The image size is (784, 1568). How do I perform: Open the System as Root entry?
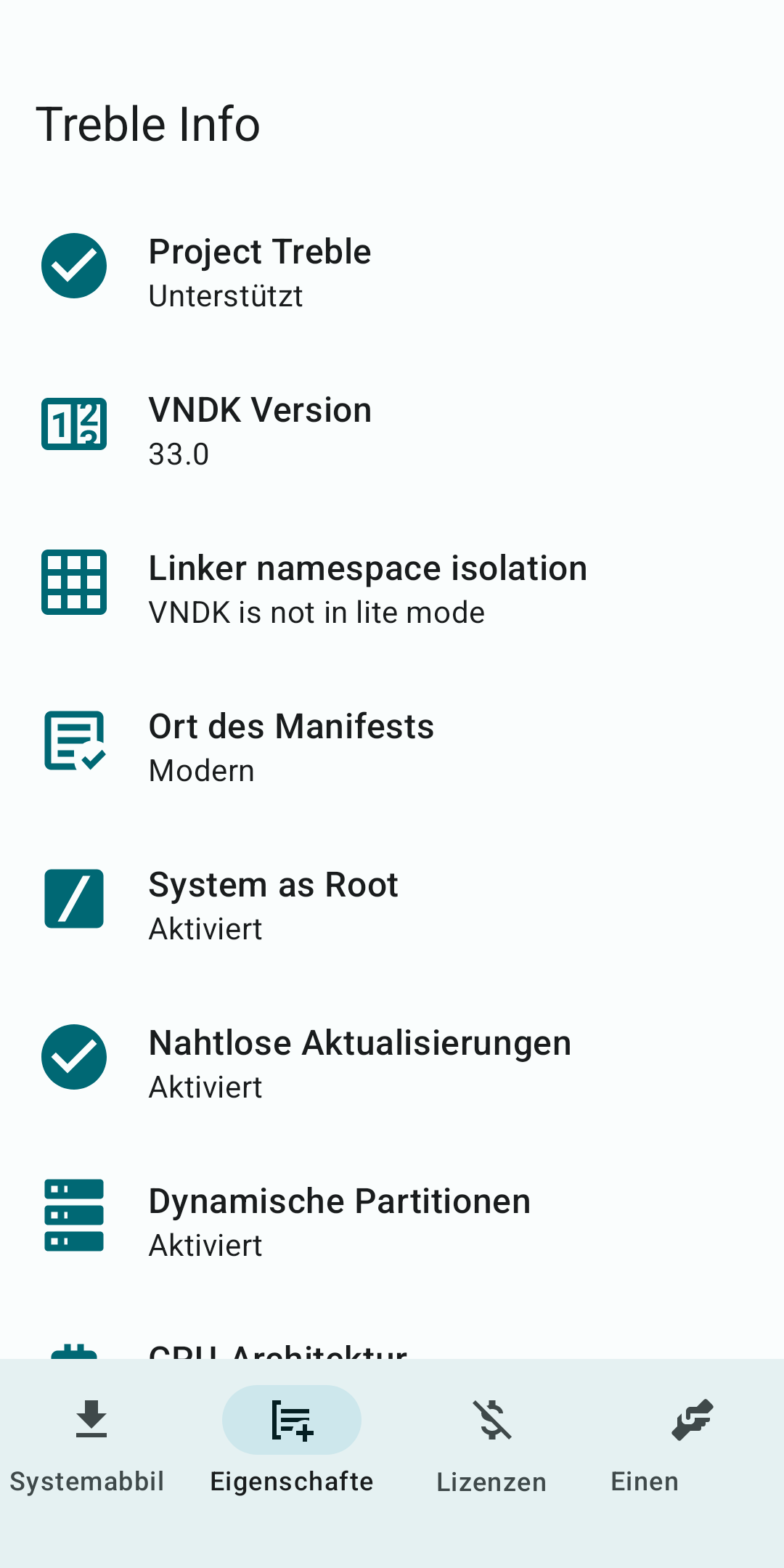(392, 905)
